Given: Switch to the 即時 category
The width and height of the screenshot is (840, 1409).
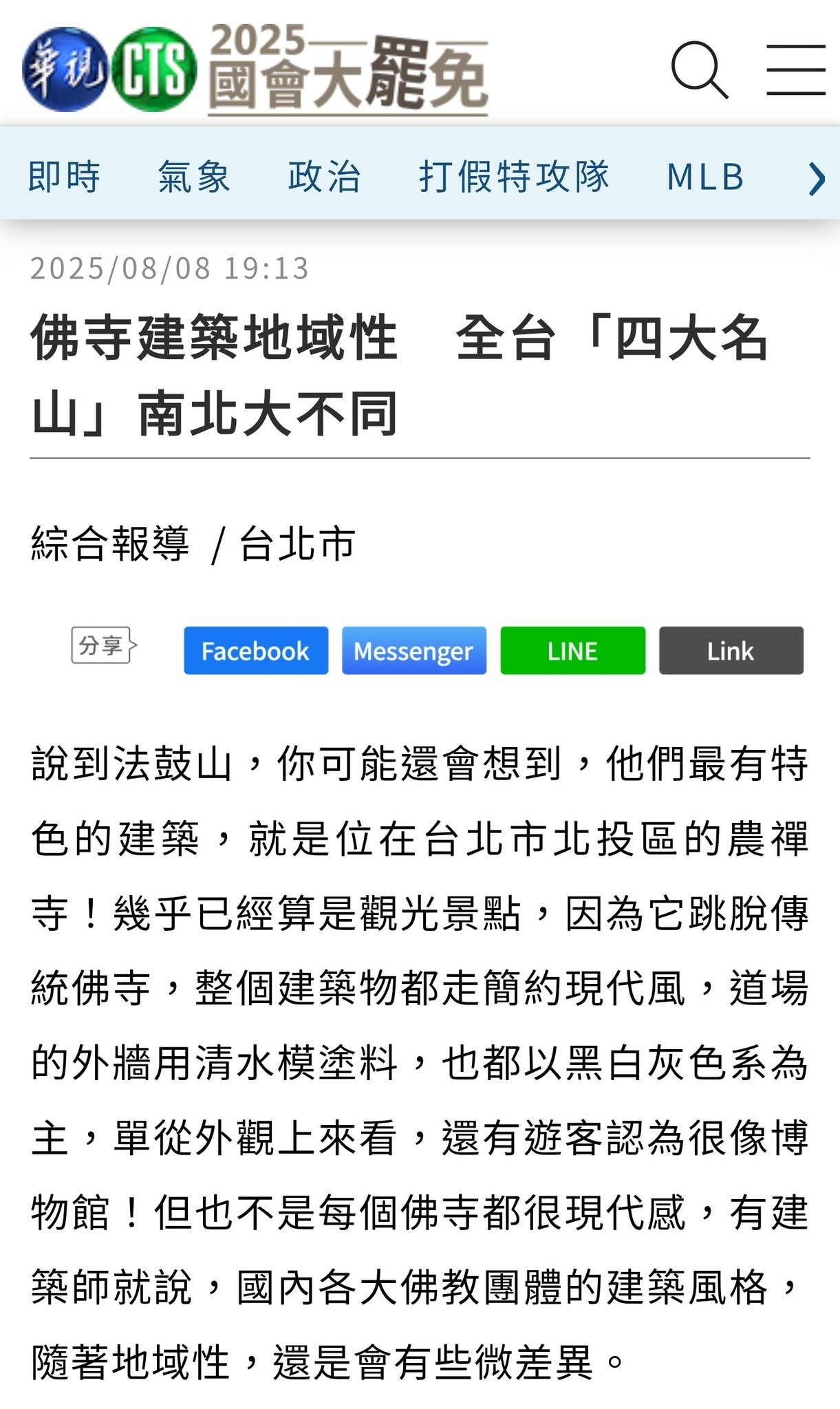Looking at the screenshot, I should point(65,176).
